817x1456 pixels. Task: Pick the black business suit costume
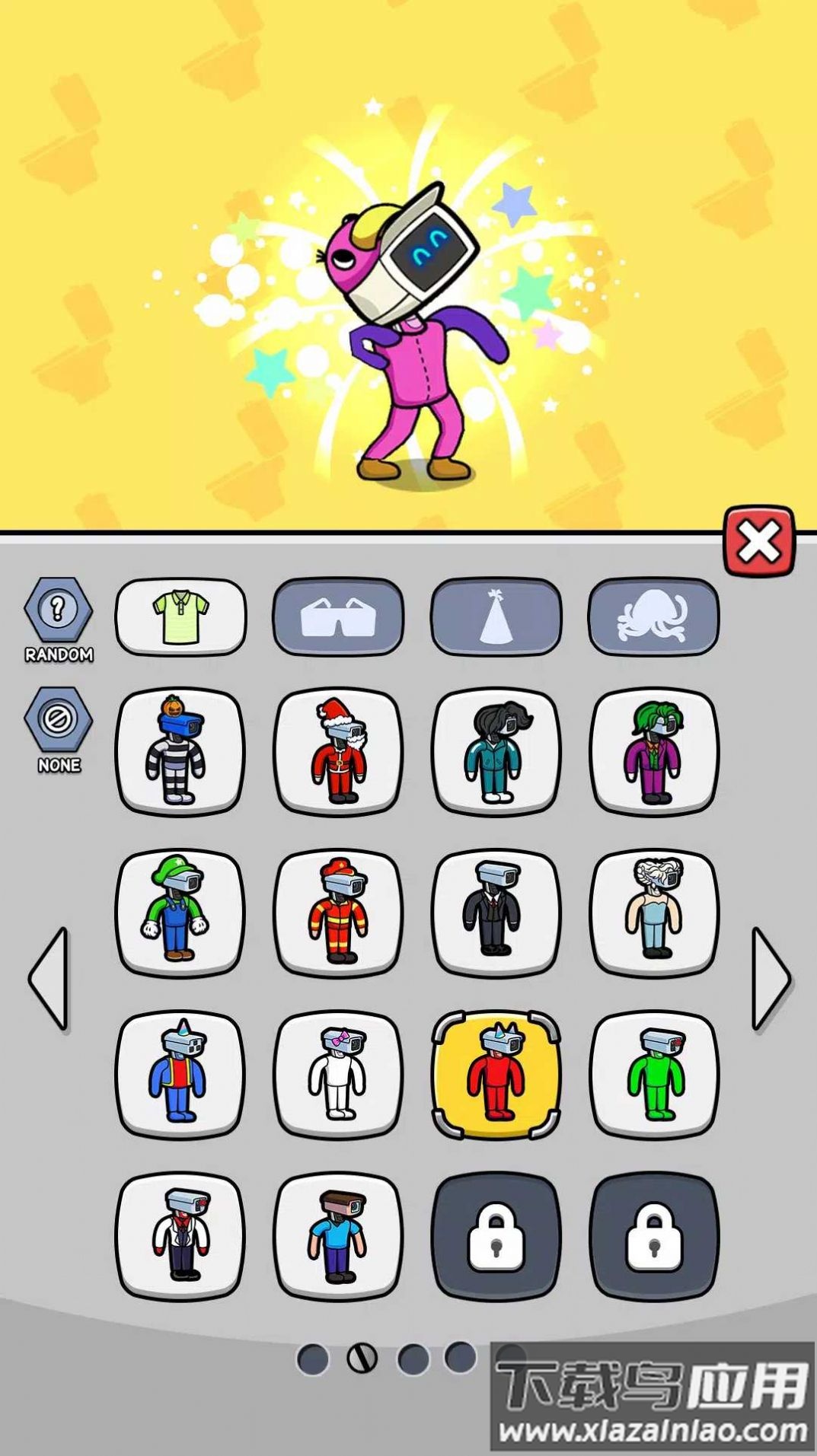[496, 913]
